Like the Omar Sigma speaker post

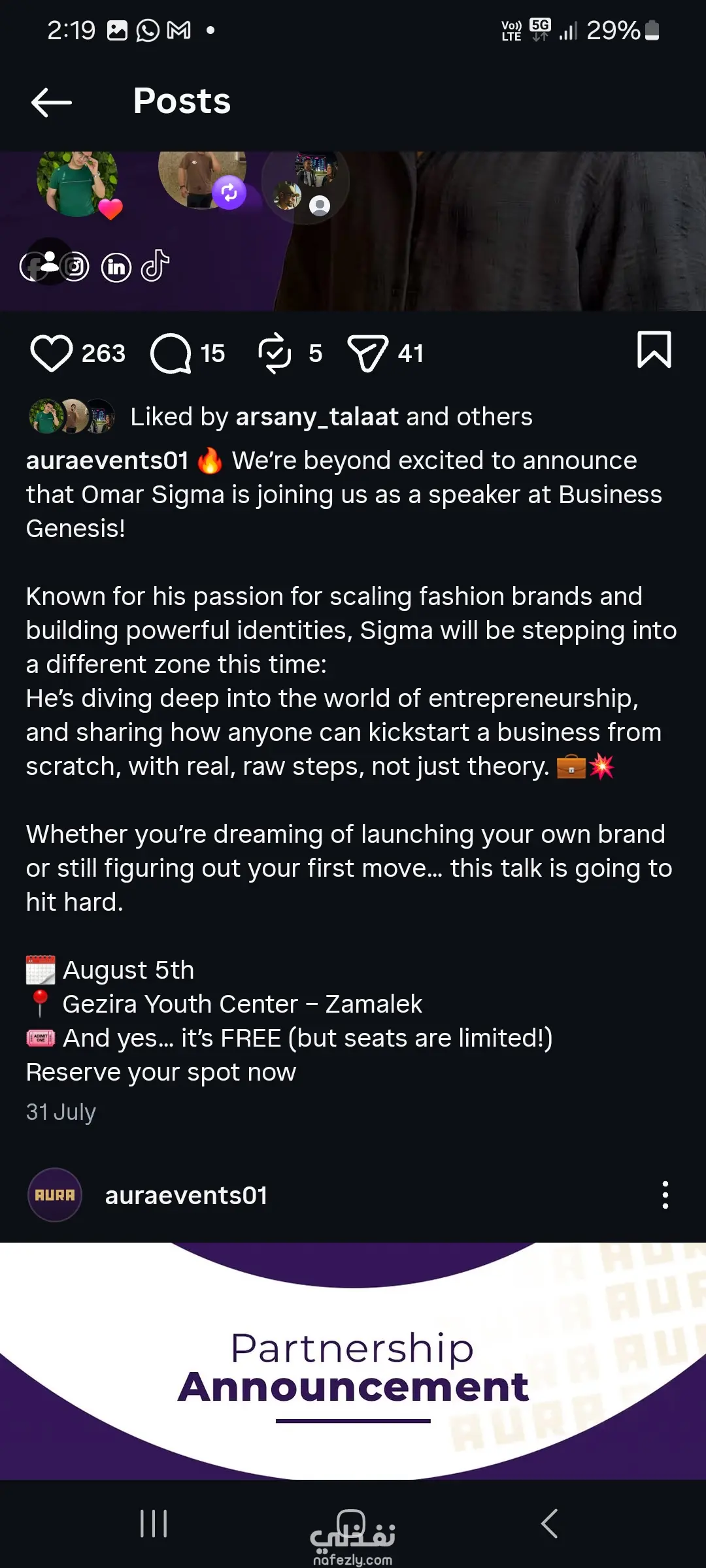point(51,353)
